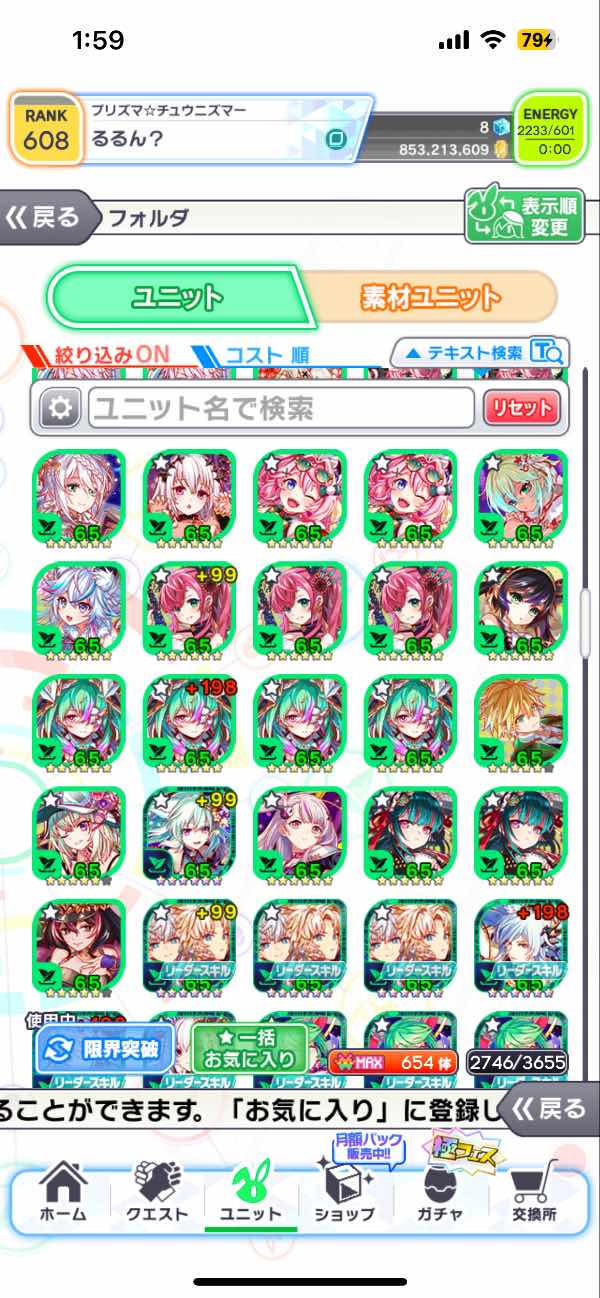The height and width of the screenshot is (1298, 600).
Task: Switch to the ガチャ tab
Action: (440, 1193)
